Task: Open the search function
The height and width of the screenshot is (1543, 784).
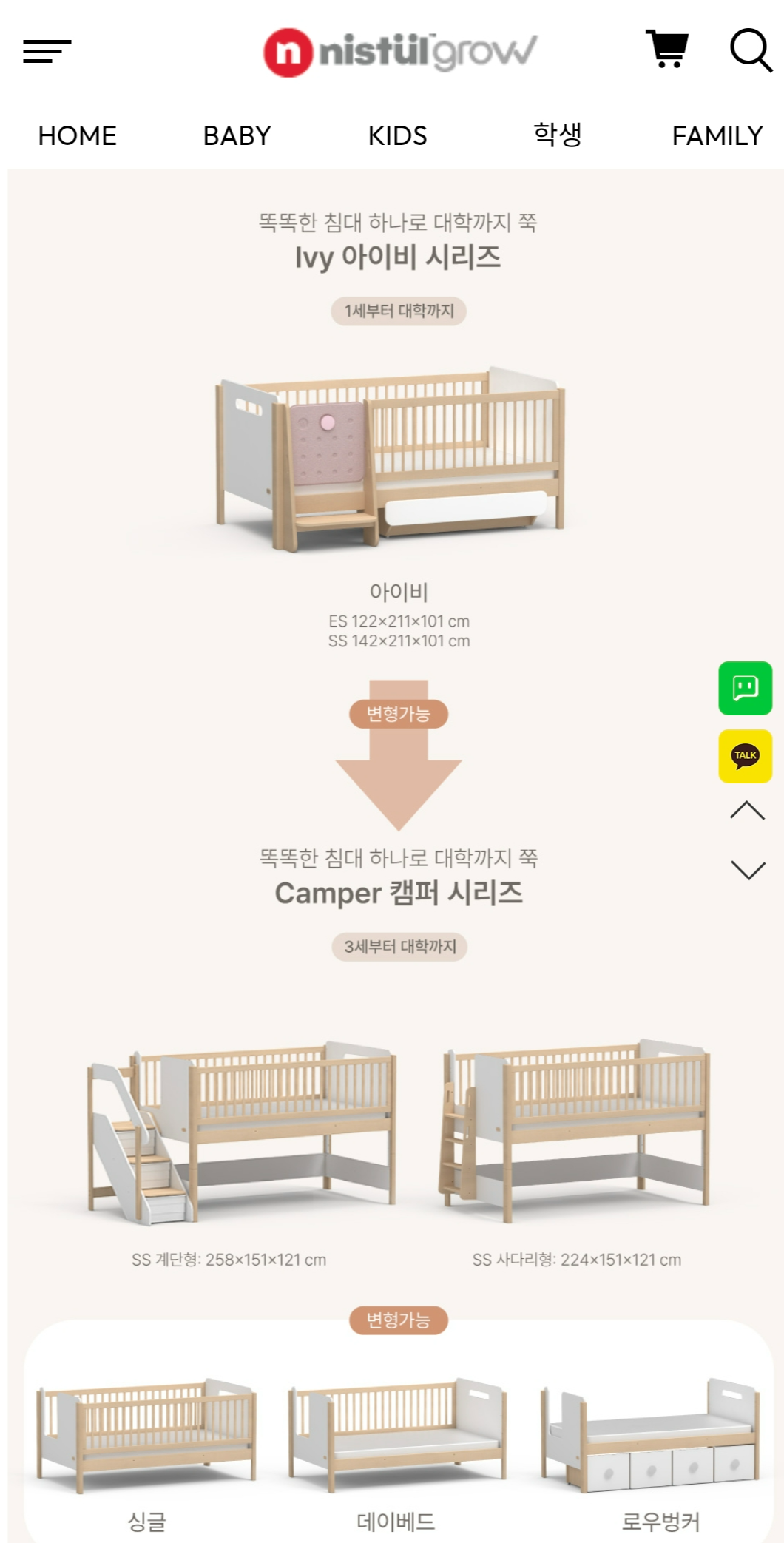Action: click(x=751, y=50)
